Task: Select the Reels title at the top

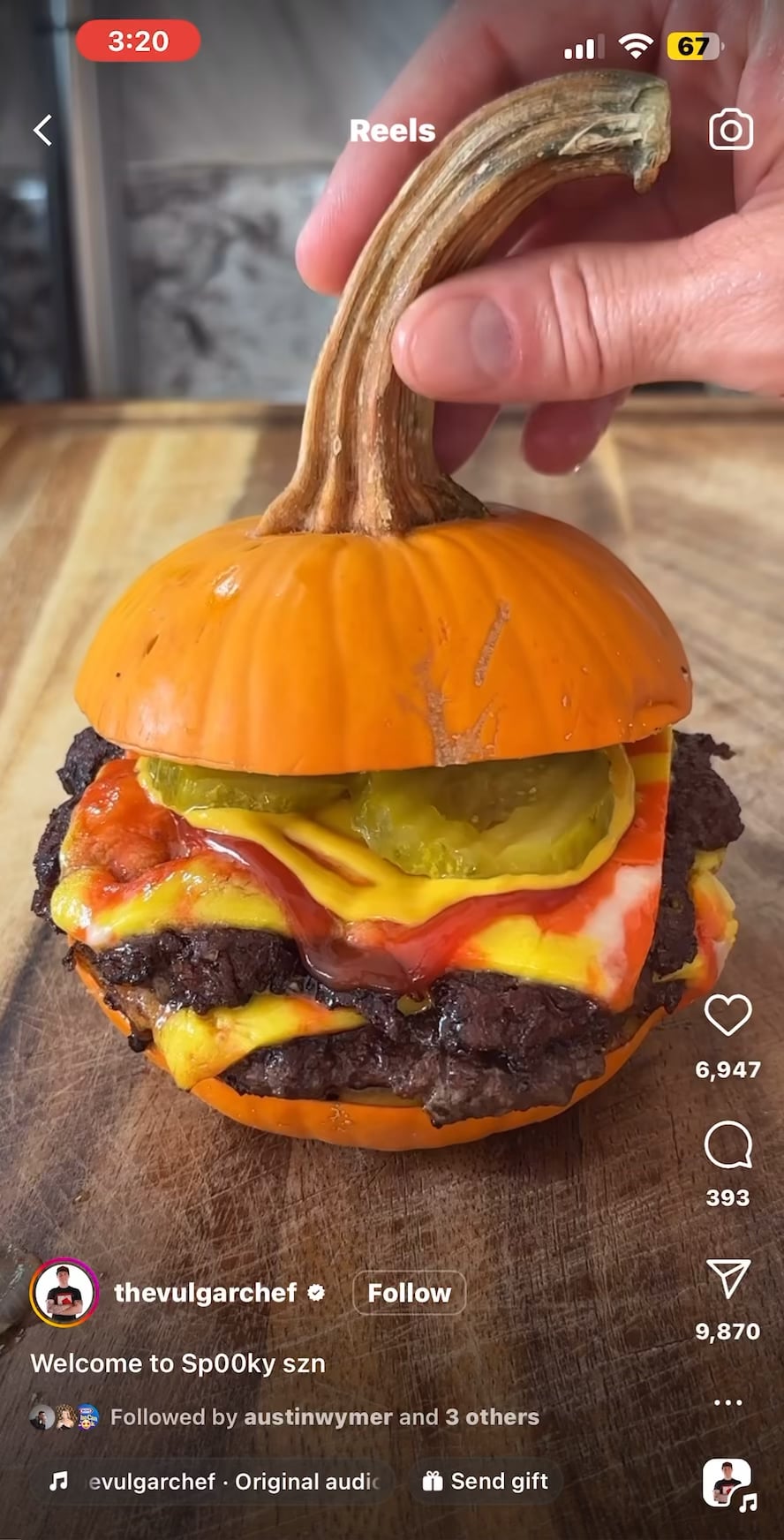Action: click(392, 130)
